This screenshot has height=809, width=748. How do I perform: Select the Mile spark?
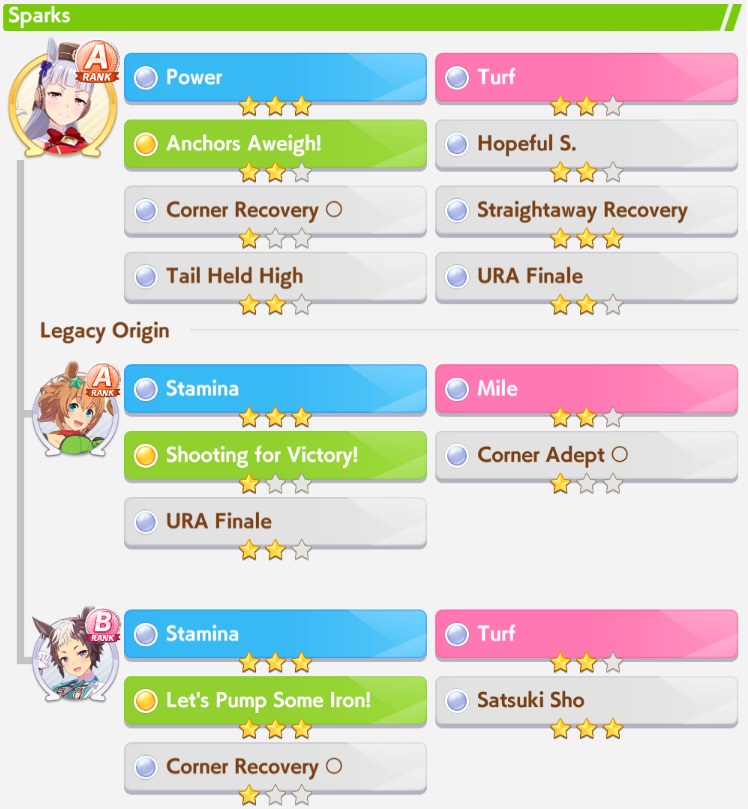[x=586, y=389]
